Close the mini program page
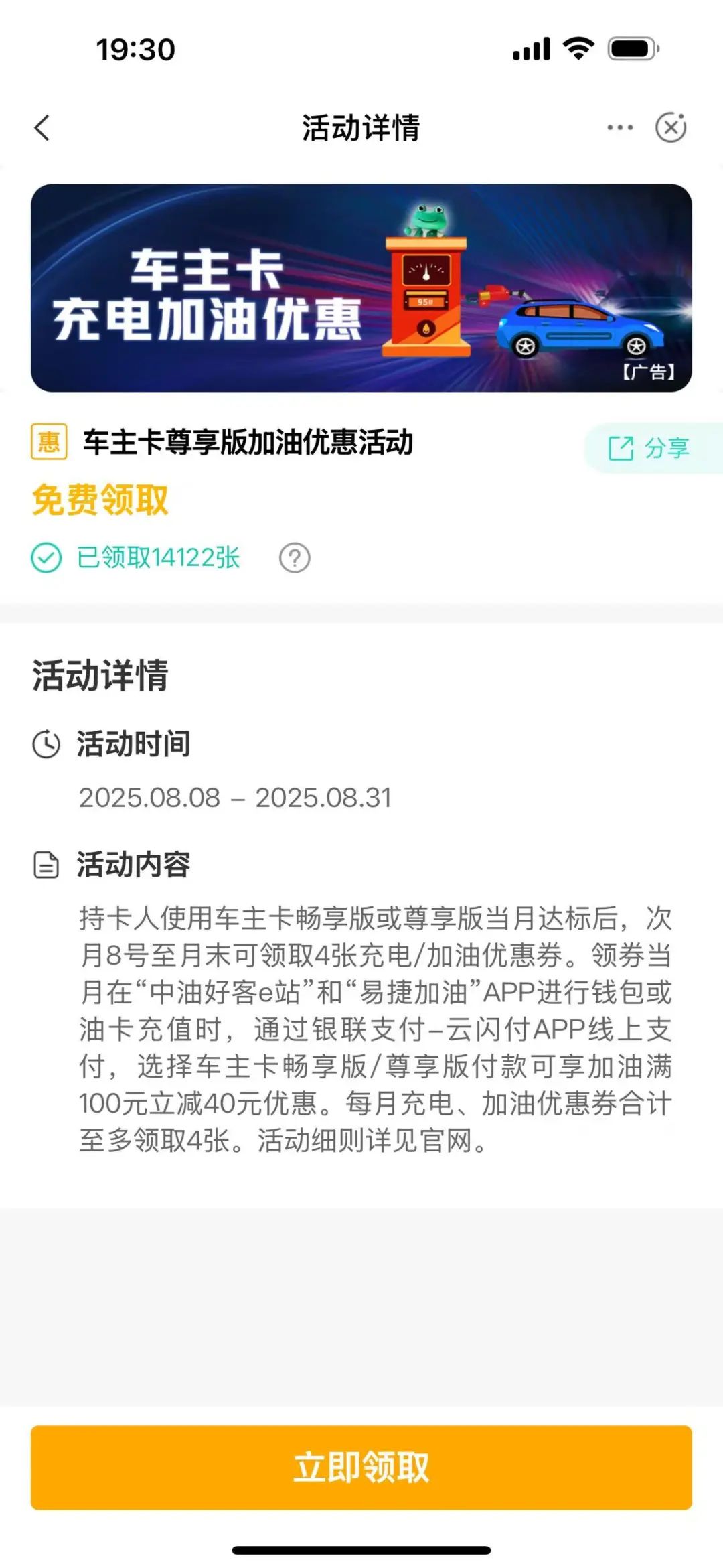 tap(670, 127)
